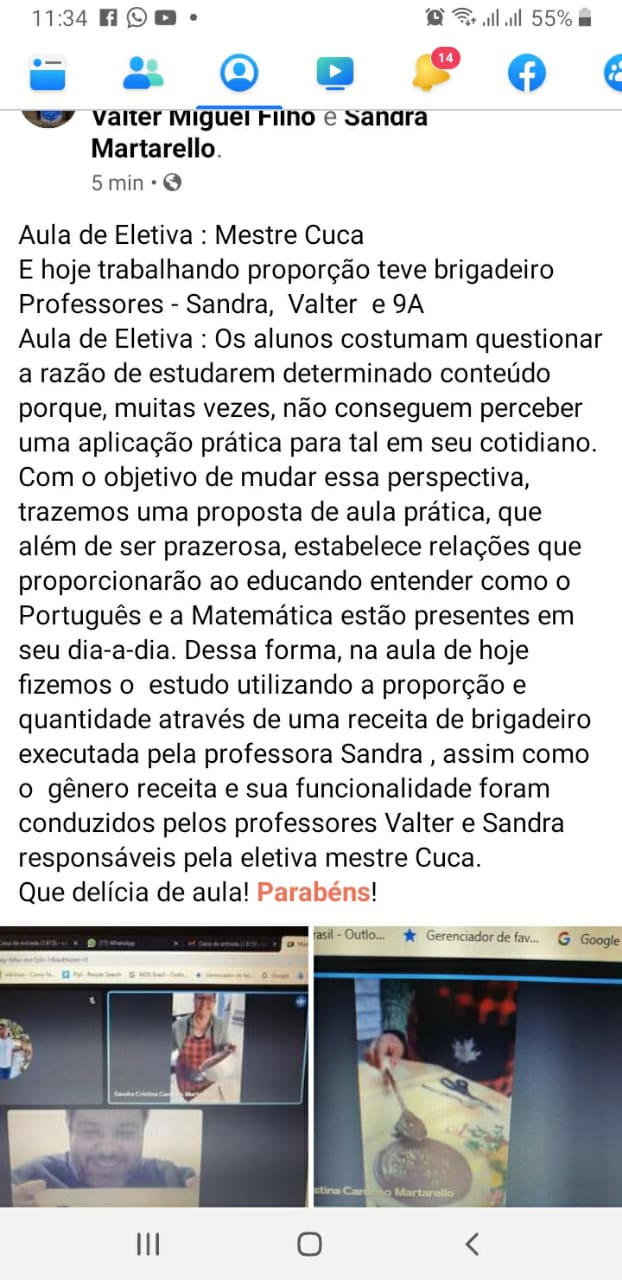Viewport: 622px width, 1280px height.
Task: Switch to the Friends tab
Action: click(143, 72)
